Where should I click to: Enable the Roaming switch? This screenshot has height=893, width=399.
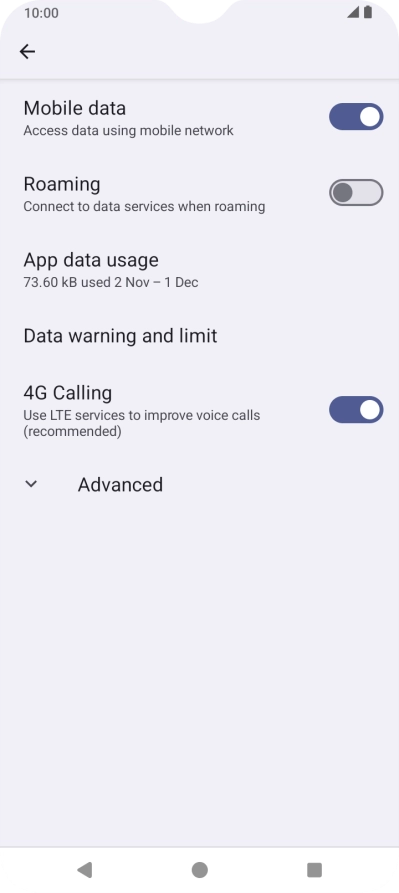click(x=356, y=192)
